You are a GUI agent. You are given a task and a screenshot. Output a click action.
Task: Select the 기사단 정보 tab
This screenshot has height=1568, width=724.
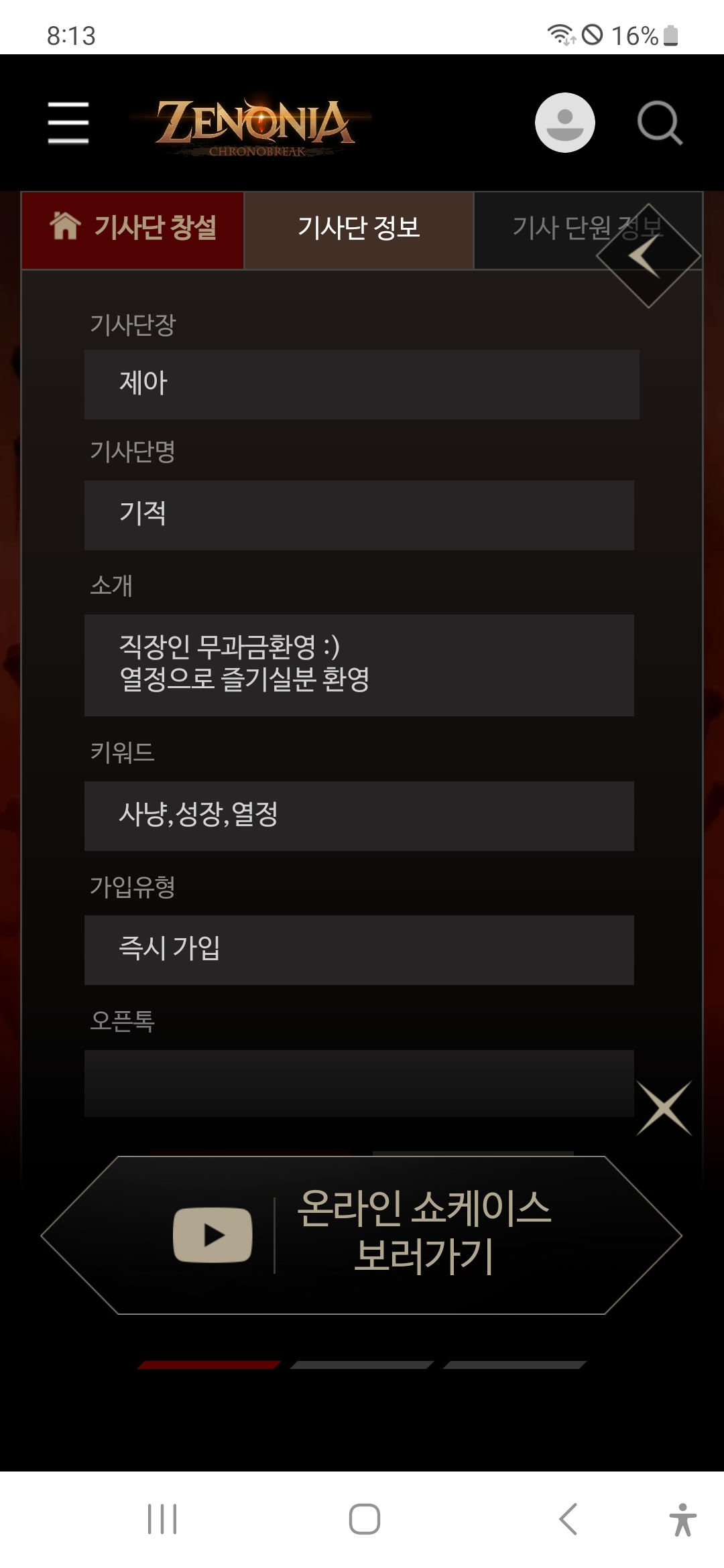359,228
